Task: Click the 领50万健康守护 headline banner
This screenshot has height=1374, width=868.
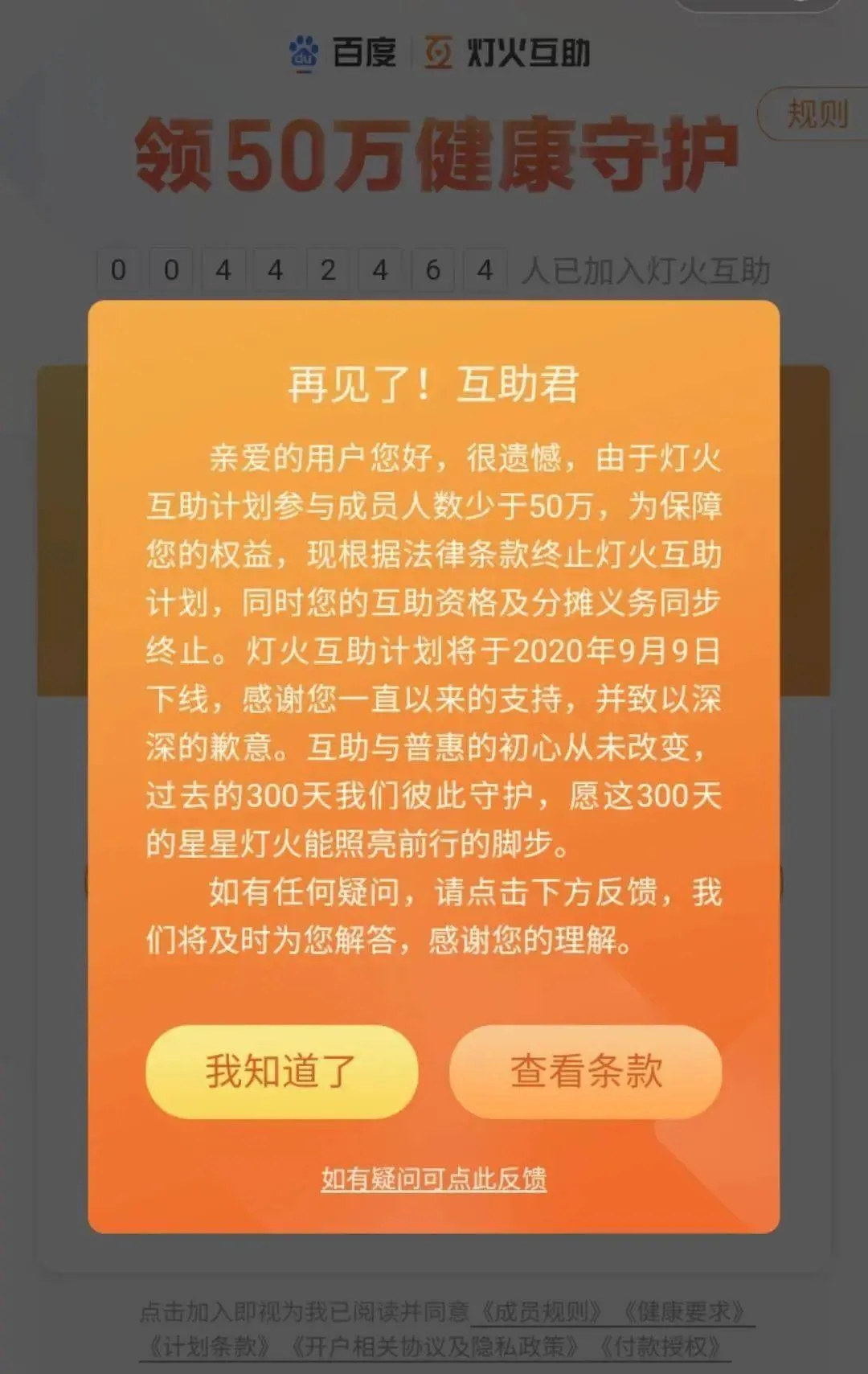Action: click(x=434, y=157)
